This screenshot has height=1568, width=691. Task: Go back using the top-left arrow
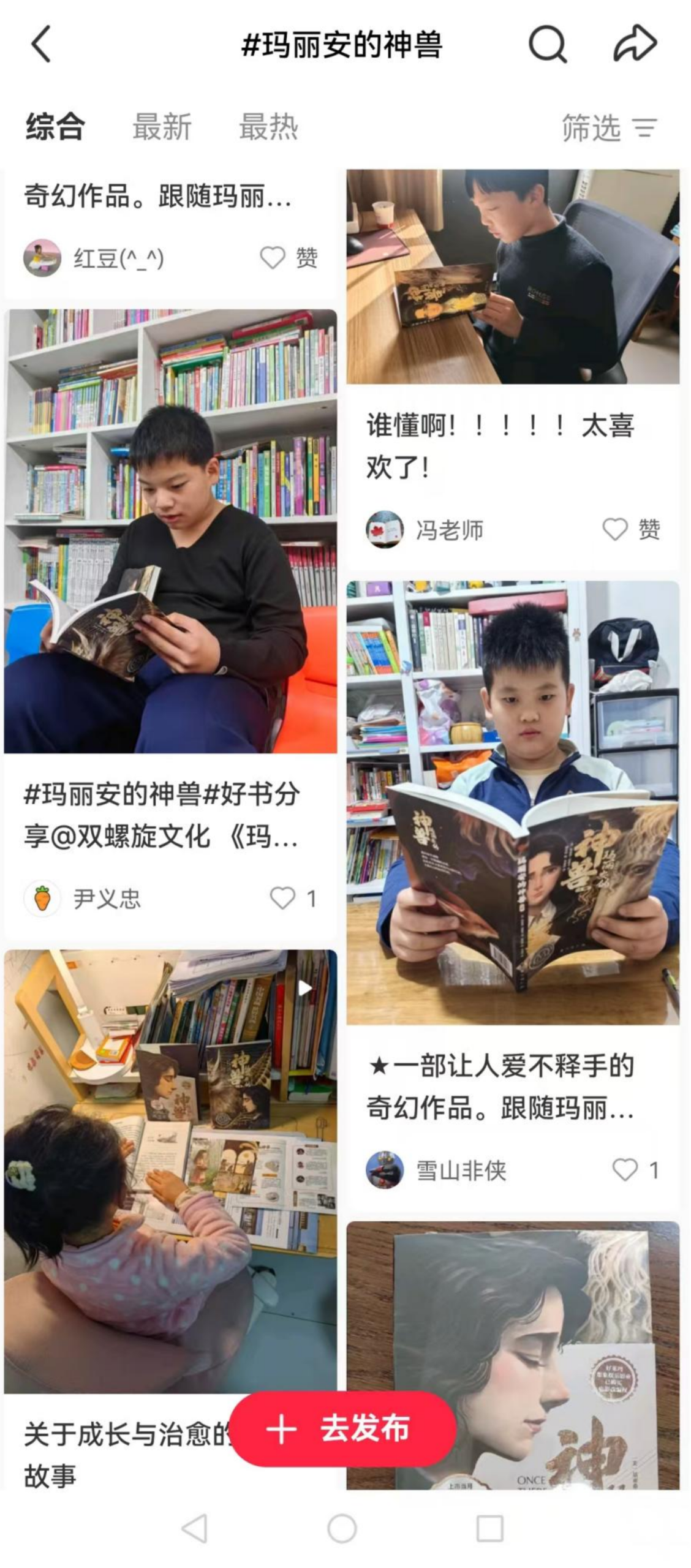pyautogui.click(x=41, y=44)
